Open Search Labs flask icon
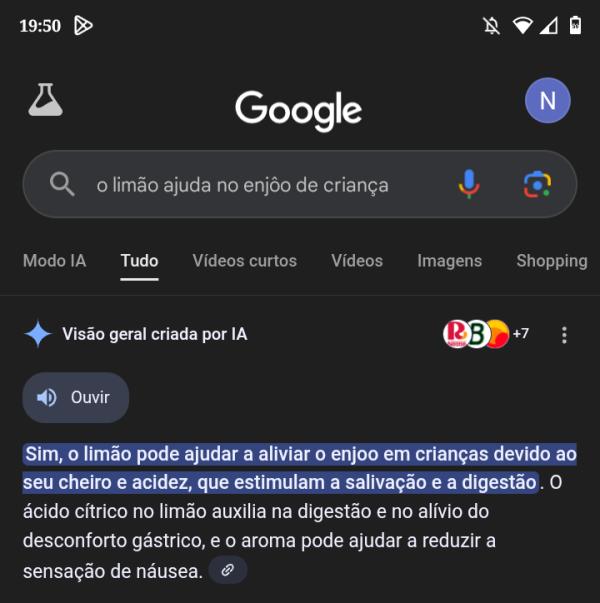Viewport: 600px width, 603px height. 46,100
